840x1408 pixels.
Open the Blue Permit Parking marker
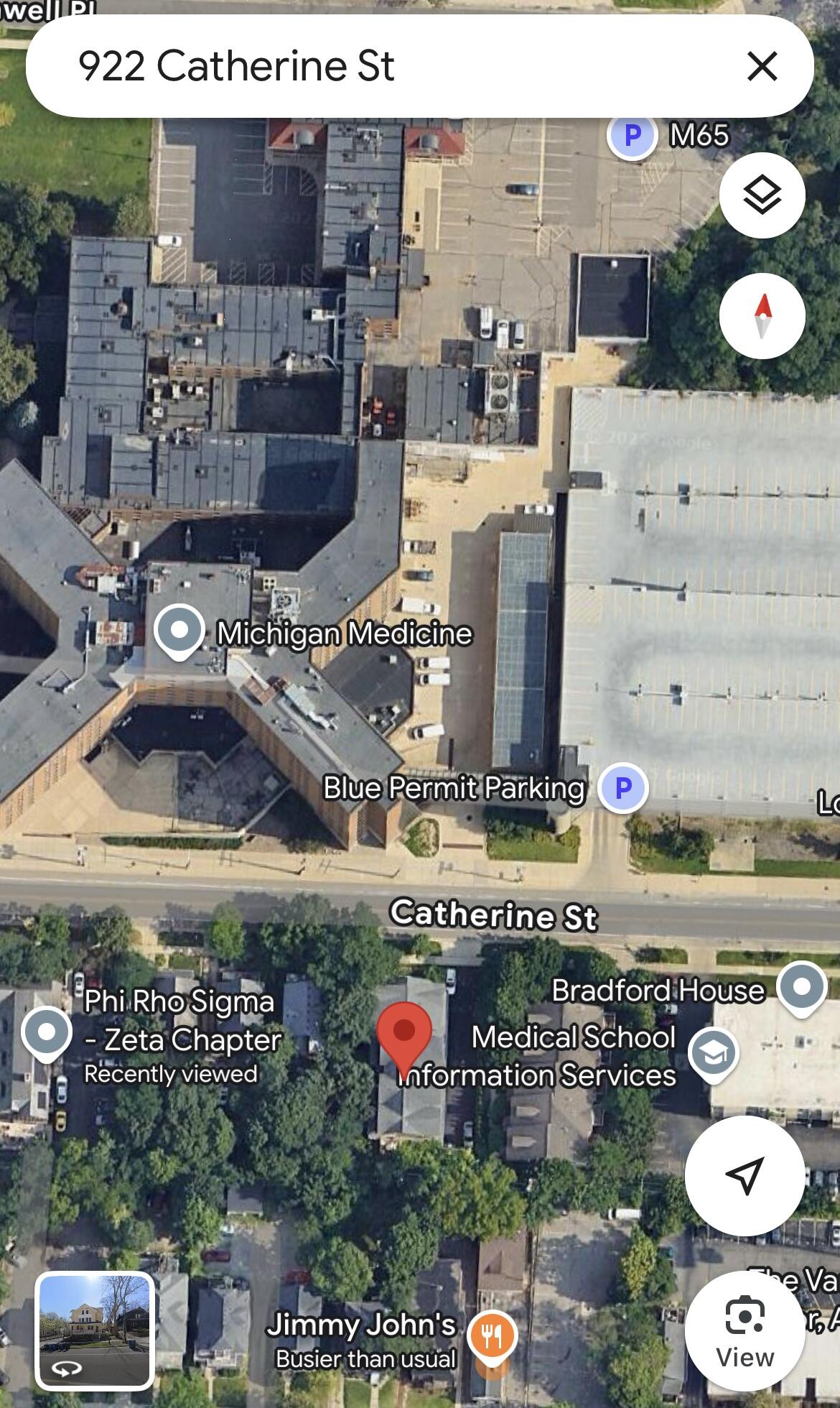pyautogui.click(x=622, y=787)
